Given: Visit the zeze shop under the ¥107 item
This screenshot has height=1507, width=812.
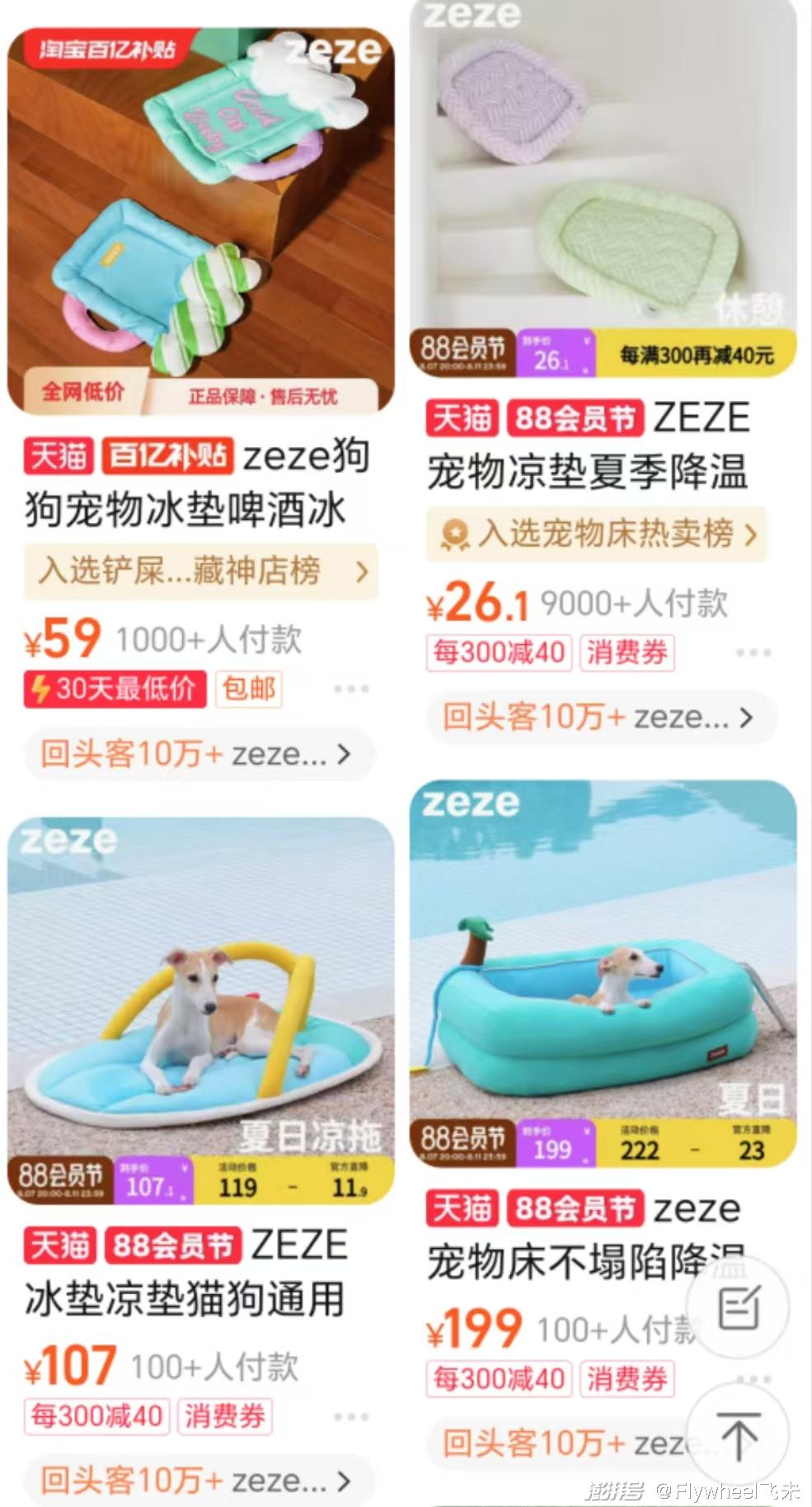Looking at the screenshot, I should (x=198, y=1481).
